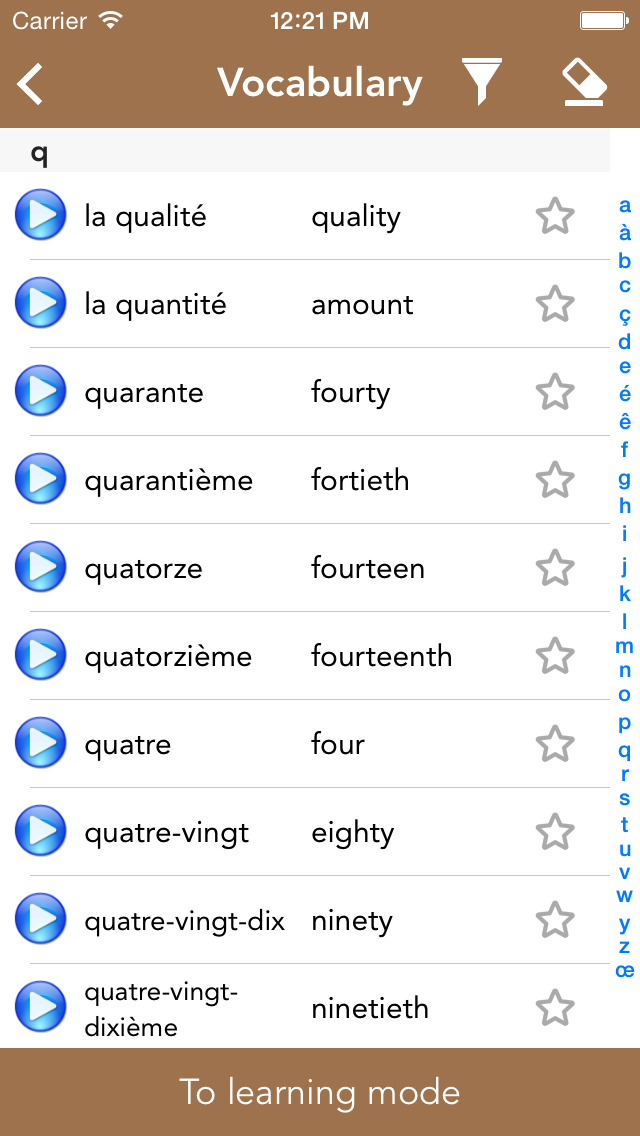Select letter z in alphabet index
The image size is (640, 1136).
tap(624, 946)
